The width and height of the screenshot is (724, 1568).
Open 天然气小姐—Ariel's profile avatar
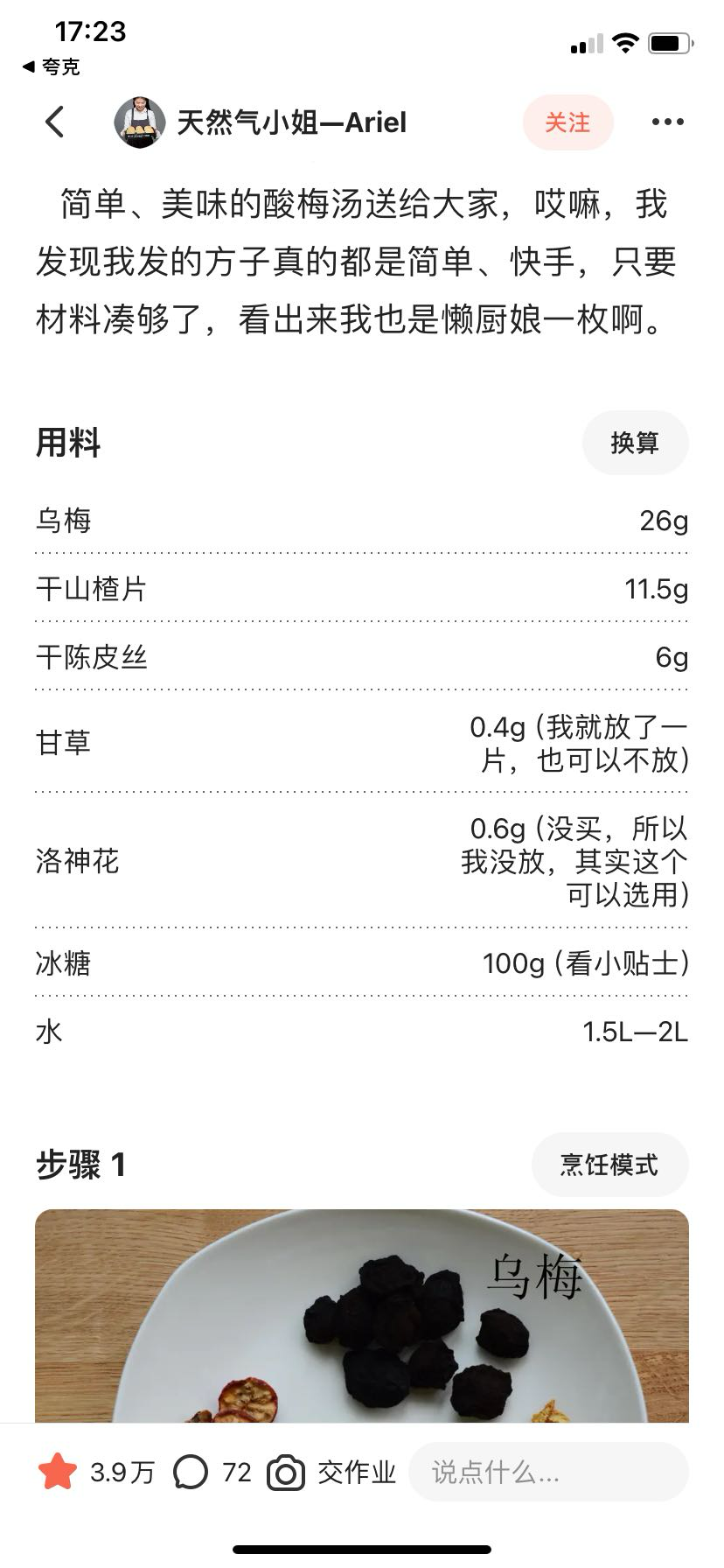click(x=140, y=122)
